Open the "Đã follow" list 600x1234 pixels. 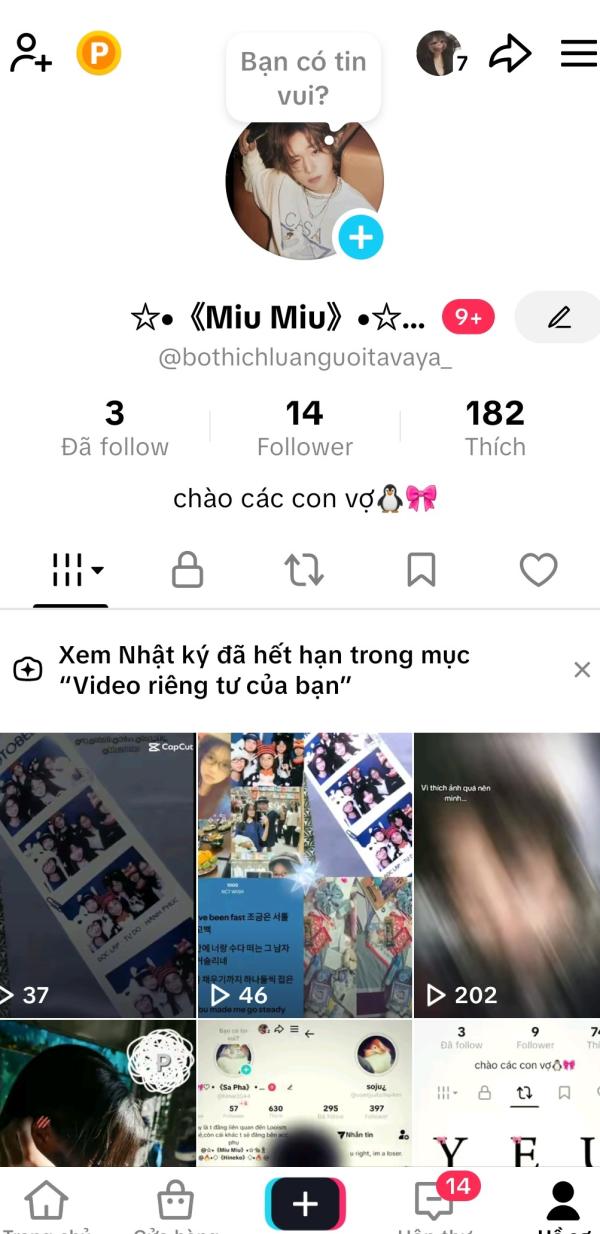point(115,428)
